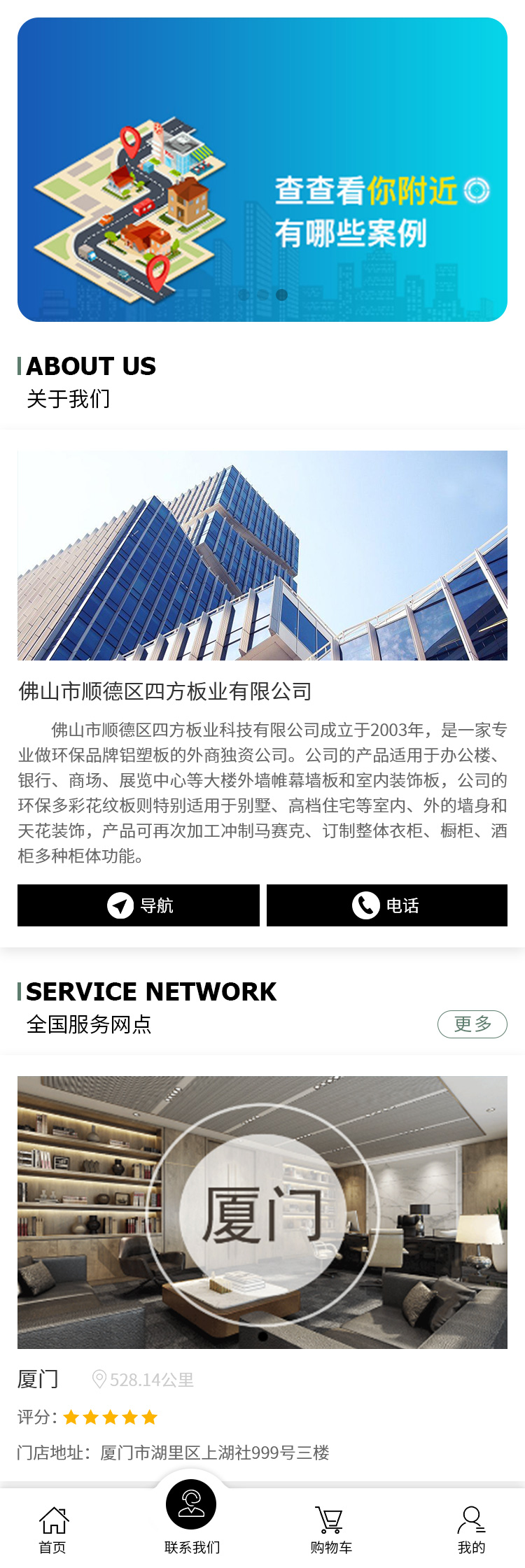Viewport: 525px width, 1568px height.
Task: Call the company via 电话 button
Action: tap(387, 905)
